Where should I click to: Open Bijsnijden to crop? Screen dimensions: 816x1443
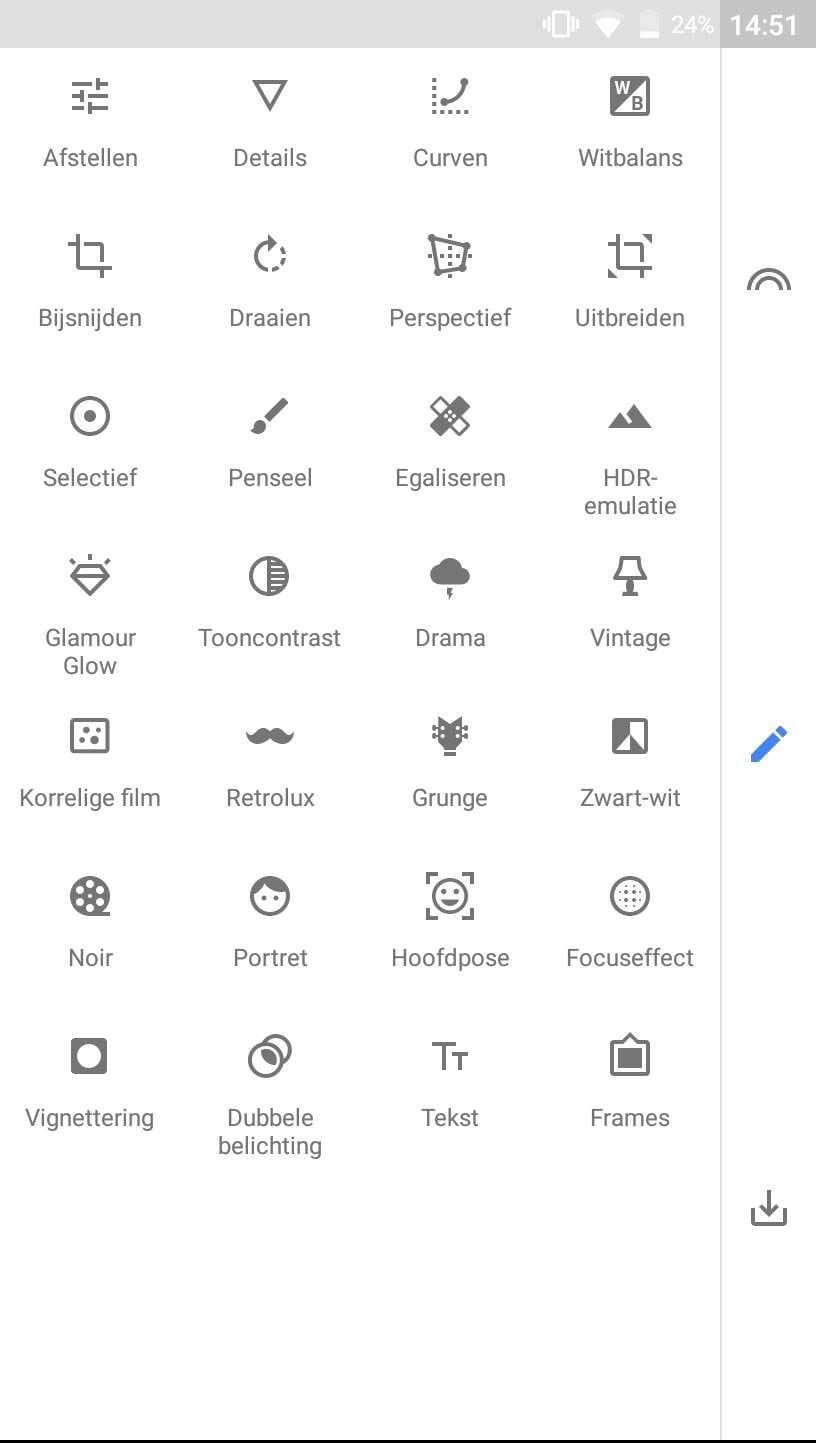90,282
